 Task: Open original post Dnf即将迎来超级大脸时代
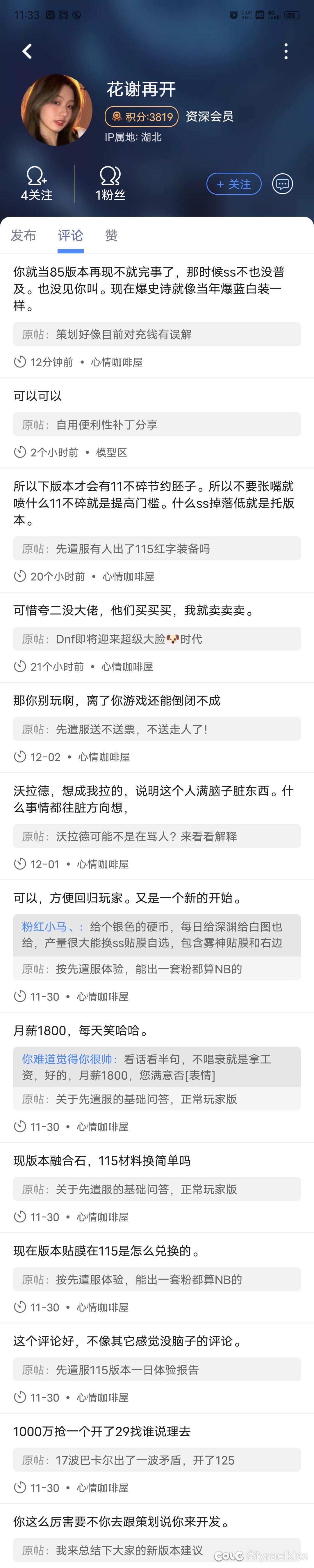coord(157,639)
